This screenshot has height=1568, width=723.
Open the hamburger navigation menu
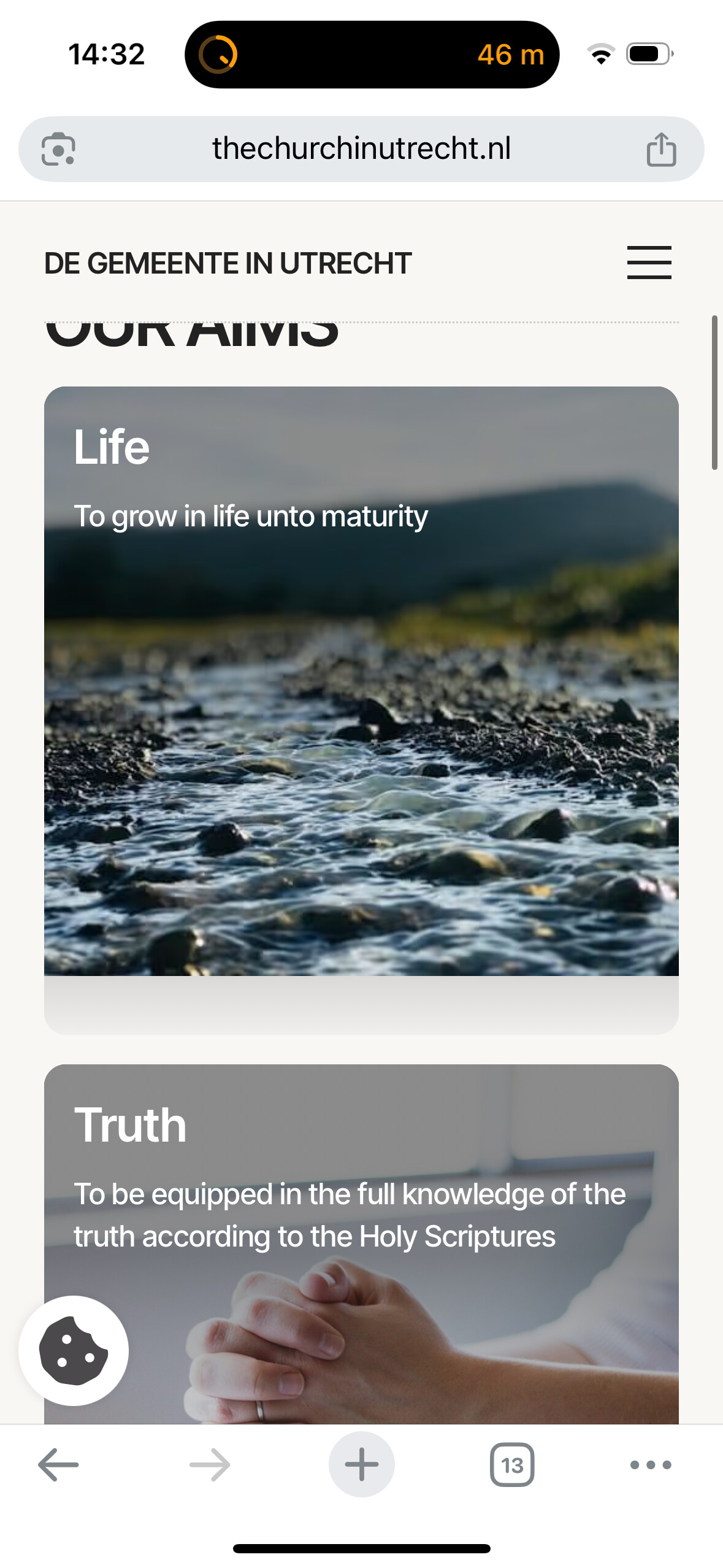[649, 263]
